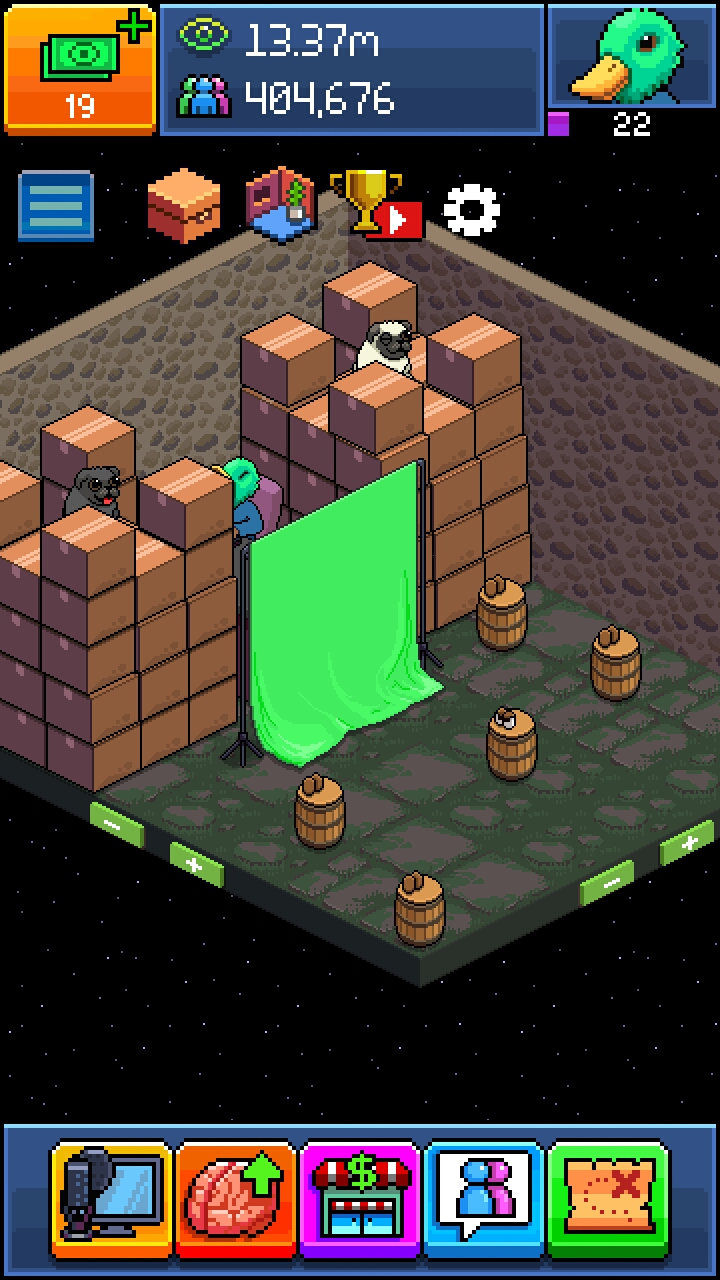This screenshot has width=720, height=1280.
Task: Open the shop store tab
Action: tap(360, 1197)
